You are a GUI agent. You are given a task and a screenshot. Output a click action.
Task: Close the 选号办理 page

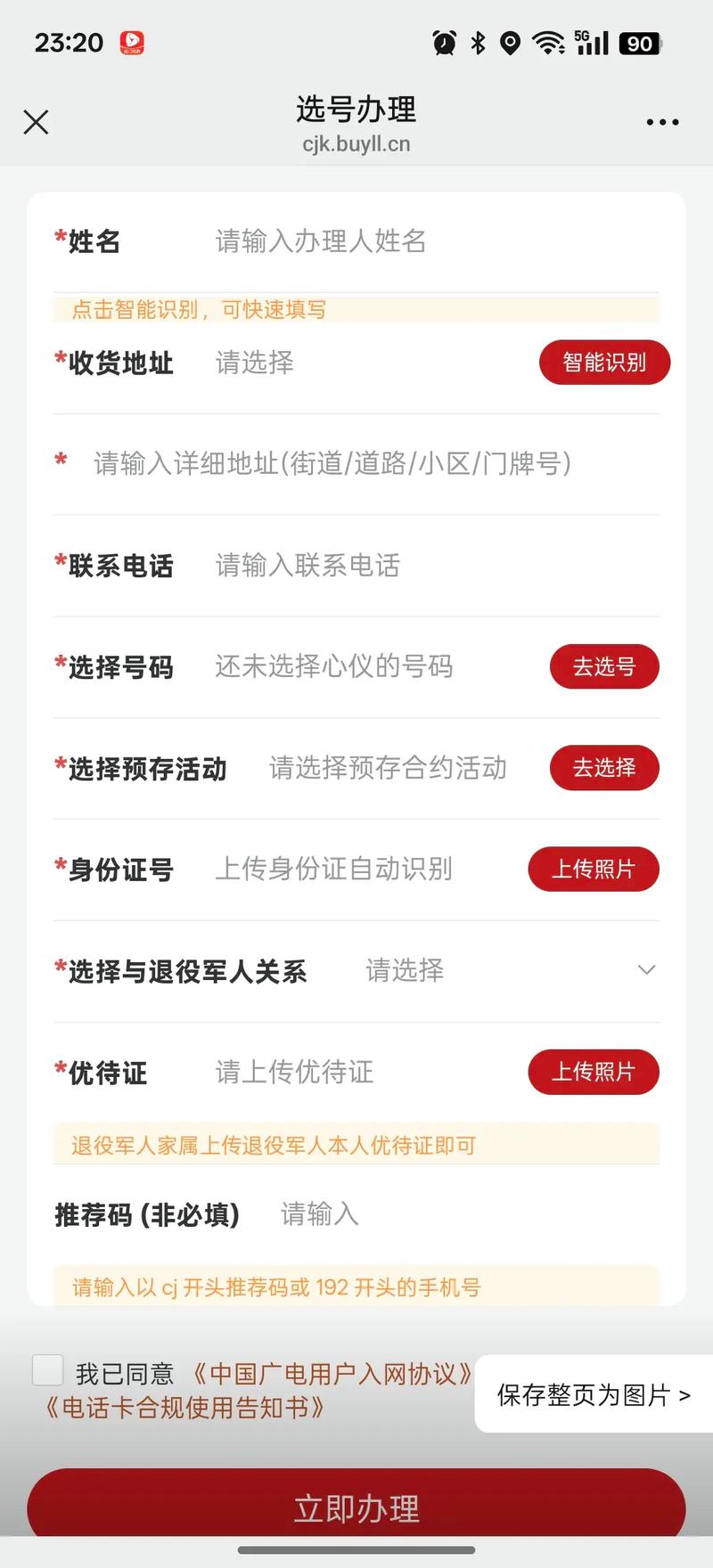click(36, 122)
